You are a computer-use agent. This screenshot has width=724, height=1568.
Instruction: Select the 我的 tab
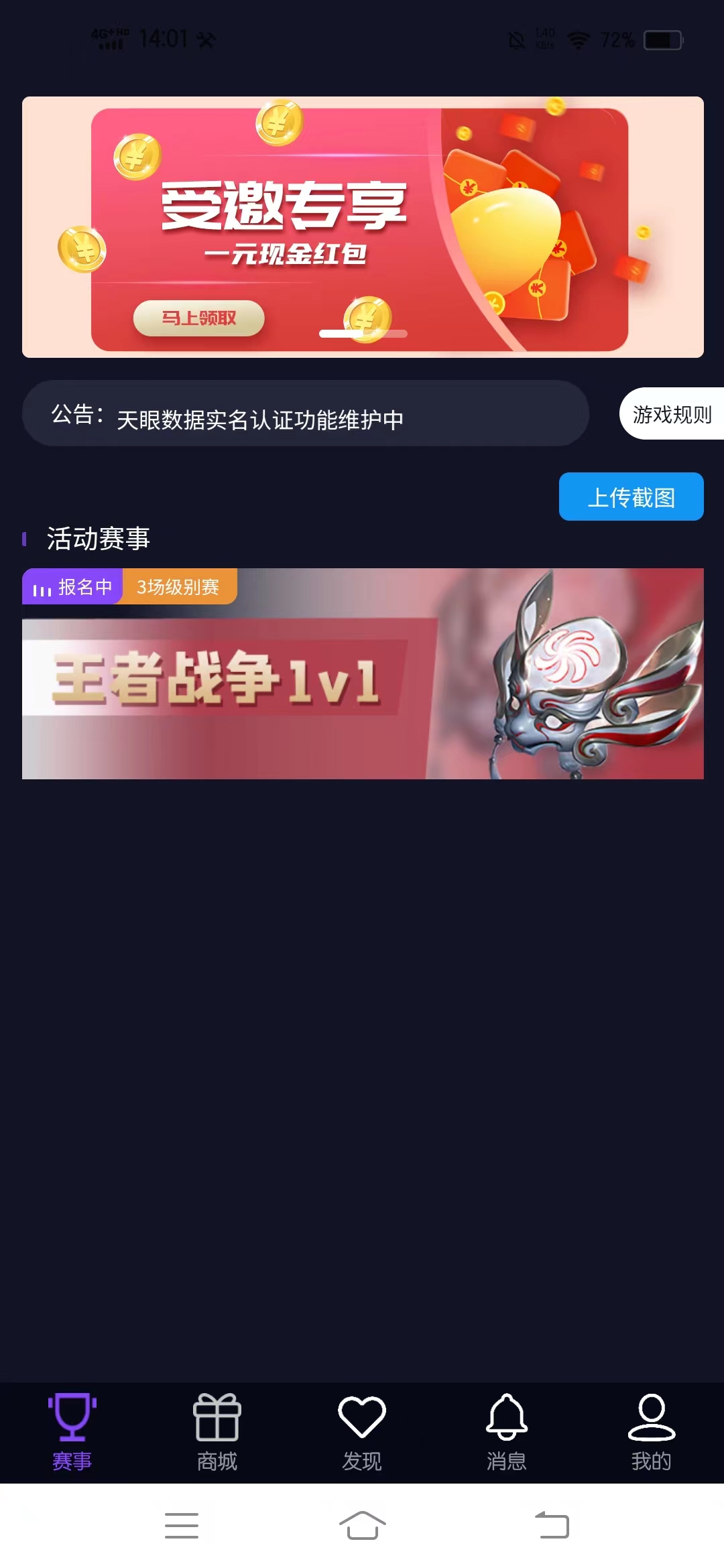pyautogui.click(x=652, y=1431)
